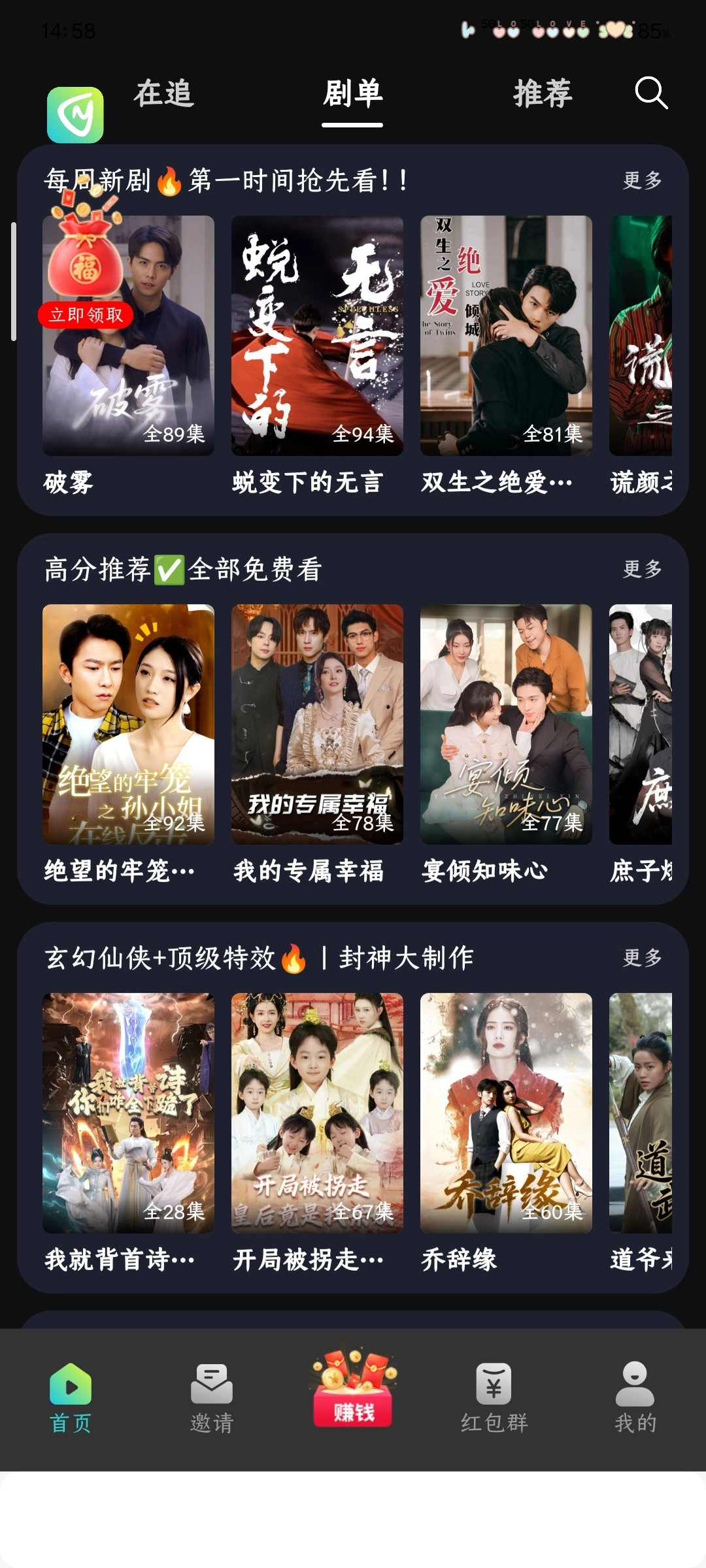Open the 我的 profile tab
The height and width of the screenshot is (1568, 706).
click(x=635, y=1398)
